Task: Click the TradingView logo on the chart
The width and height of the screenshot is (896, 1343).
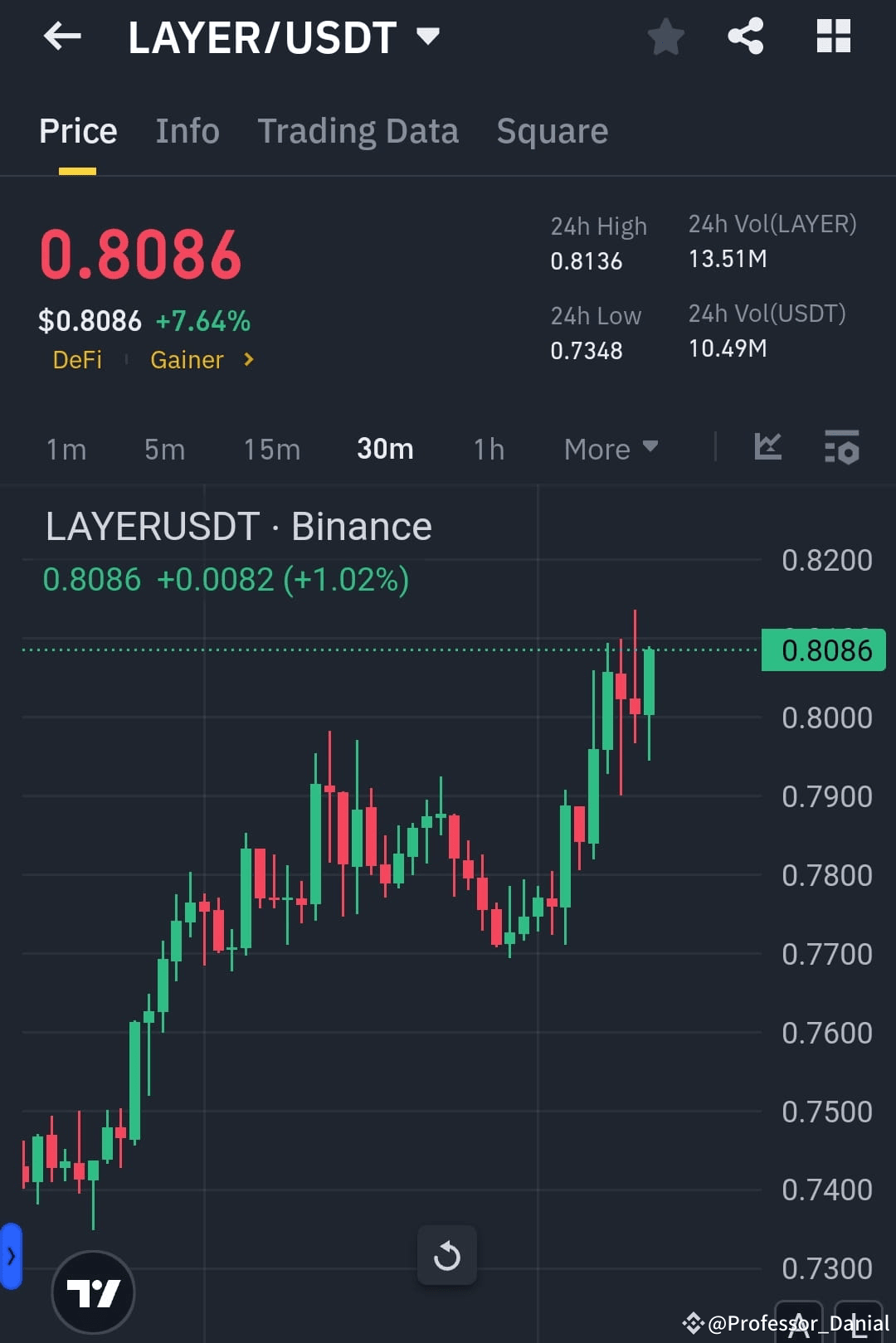Action: tap(93, 1291)
